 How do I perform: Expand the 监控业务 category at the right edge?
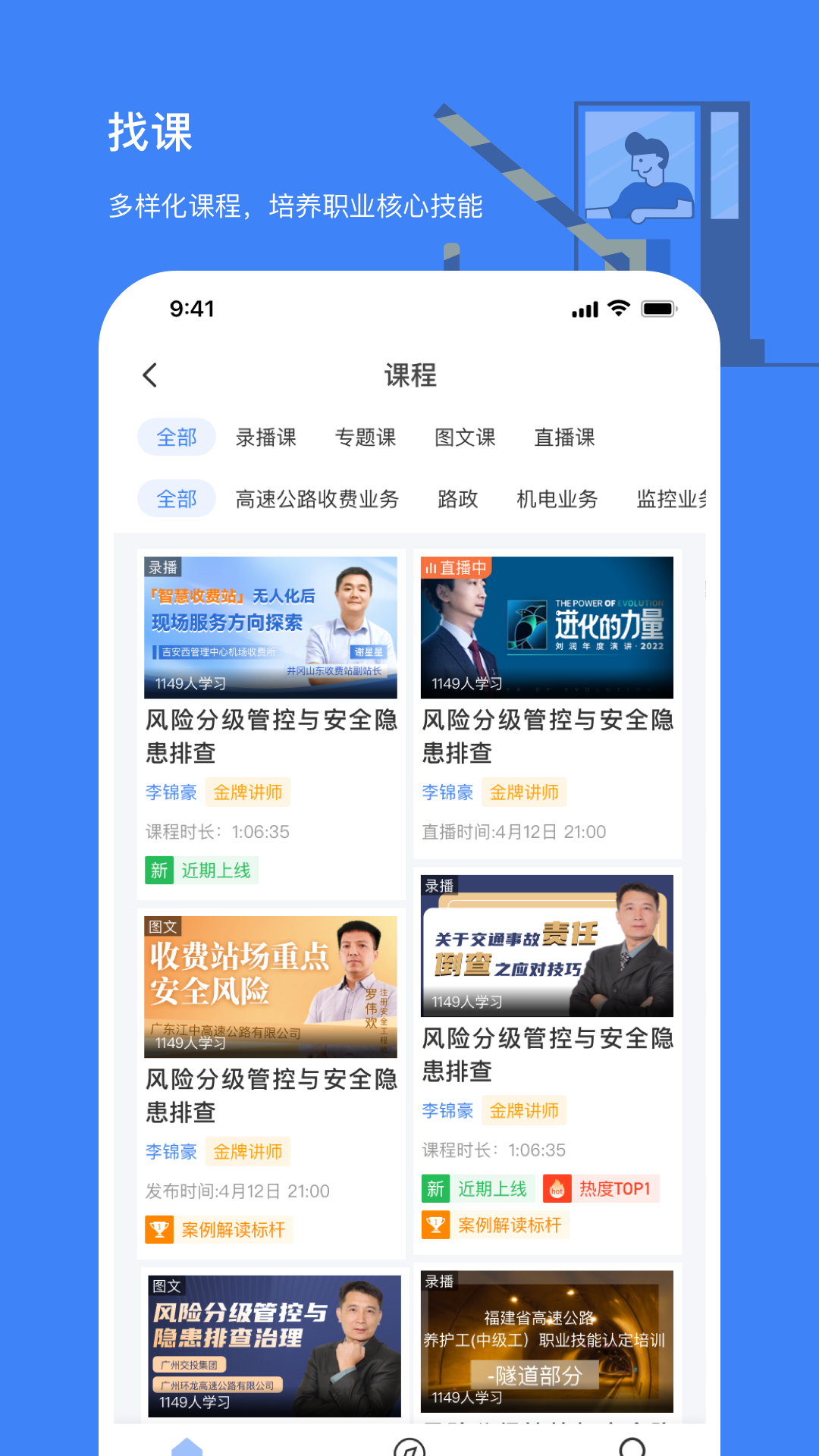[x=673, y=499]
